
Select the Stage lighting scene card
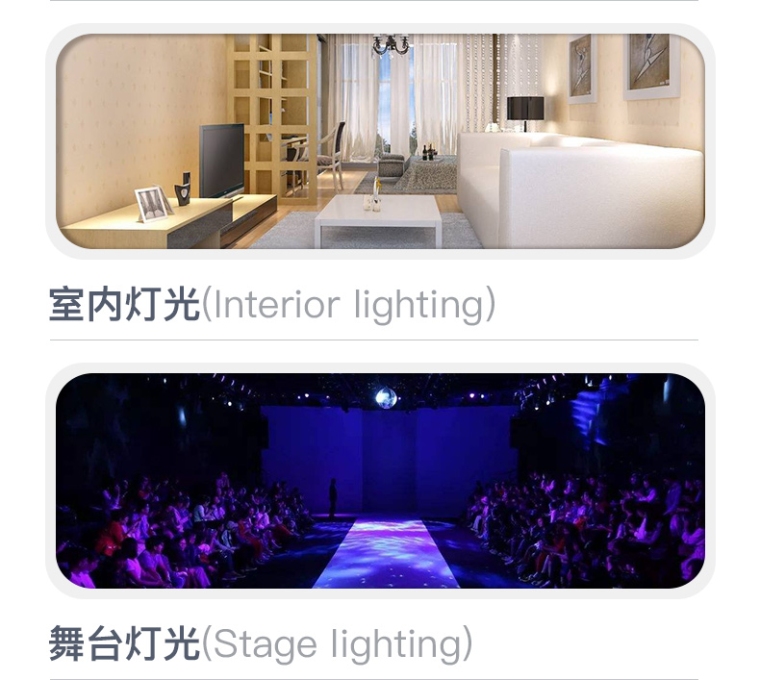pos(380,481)
